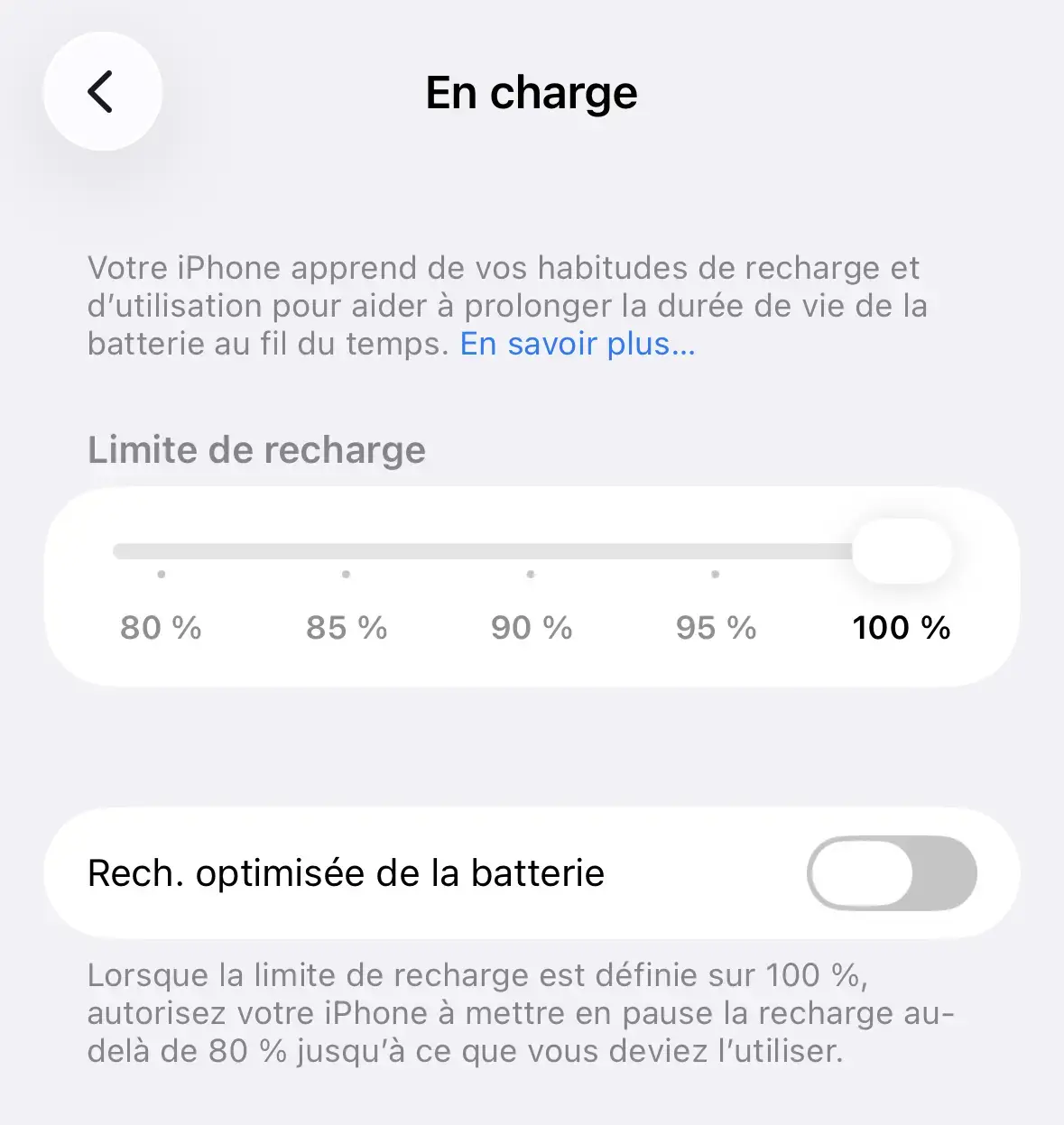Select the 85 % charge limit label
This screenshot has width=1064, height=1125.
tap(345, 628)
